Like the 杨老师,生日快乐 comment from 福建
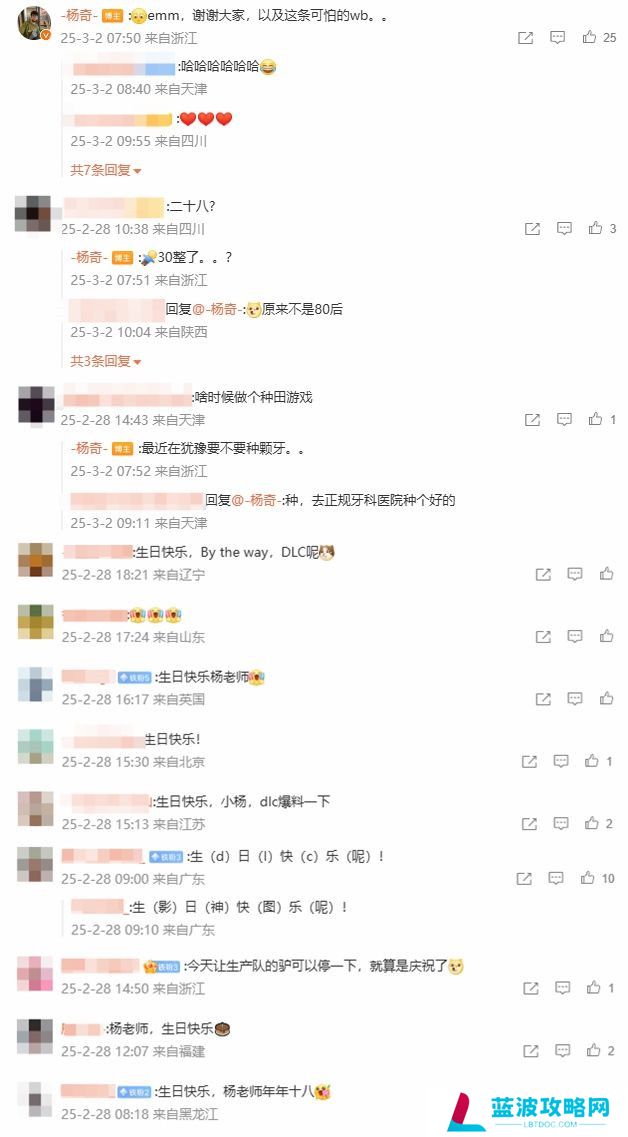Screen dimensions: 628x1137 point(592,1050)
